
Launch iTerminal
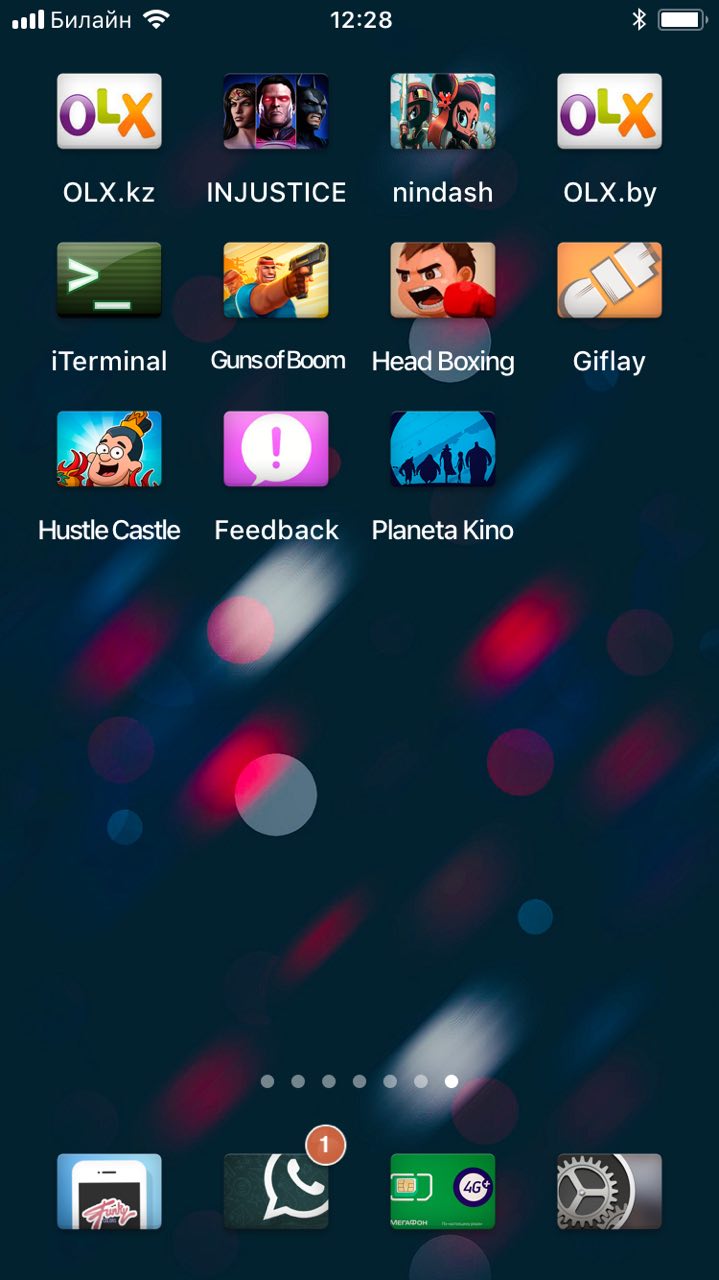click(109, 280)
